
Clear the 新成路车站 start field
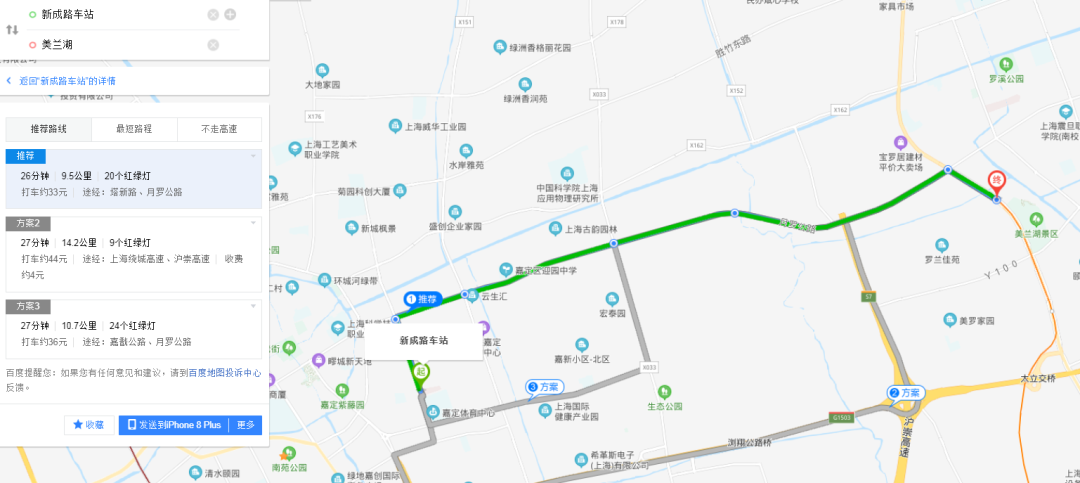coord(213,15)
